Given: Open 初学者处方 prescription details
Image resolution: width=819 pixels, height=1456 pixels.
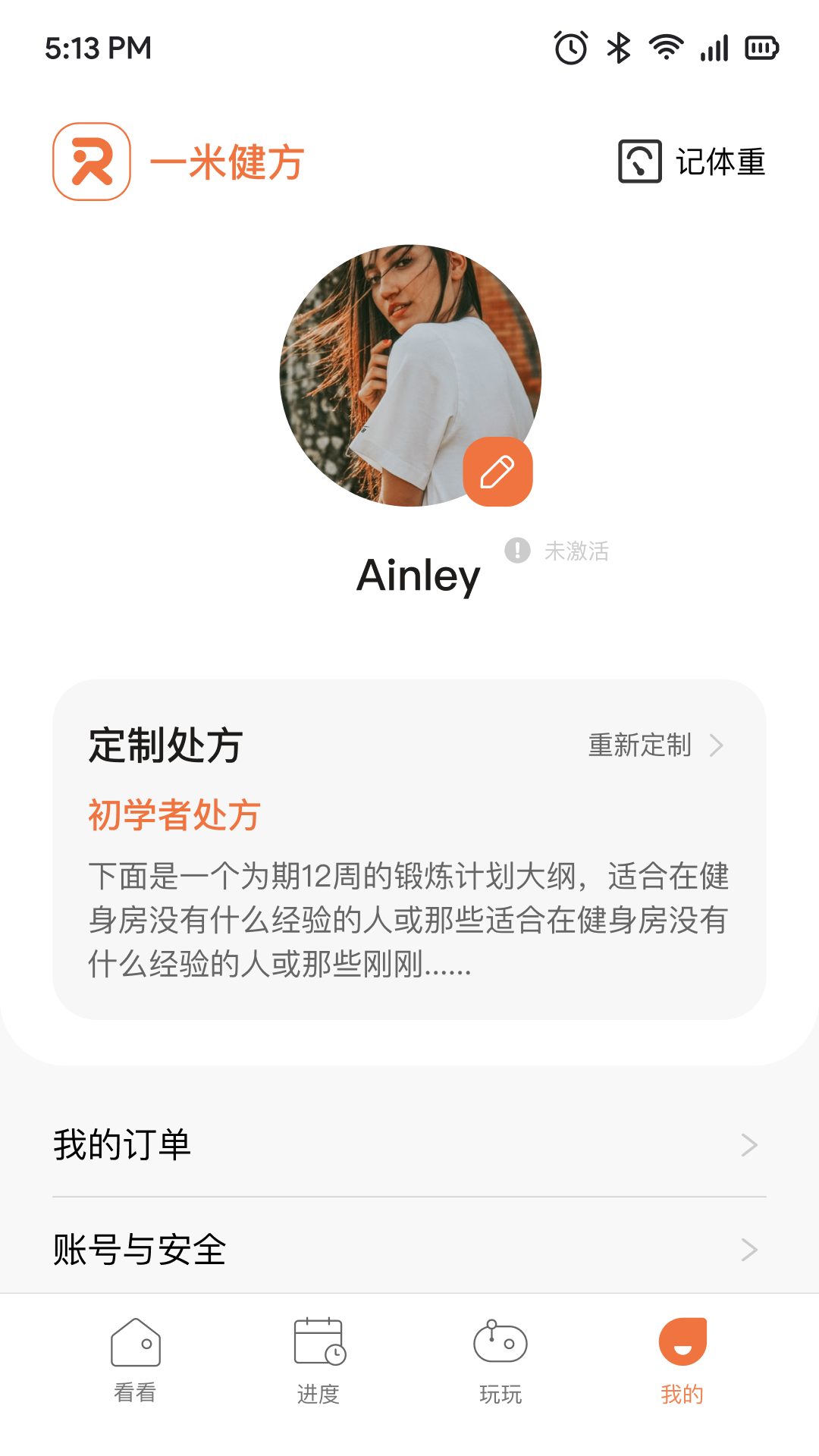Looking at the screenshot, I should (x=174, y=814).
